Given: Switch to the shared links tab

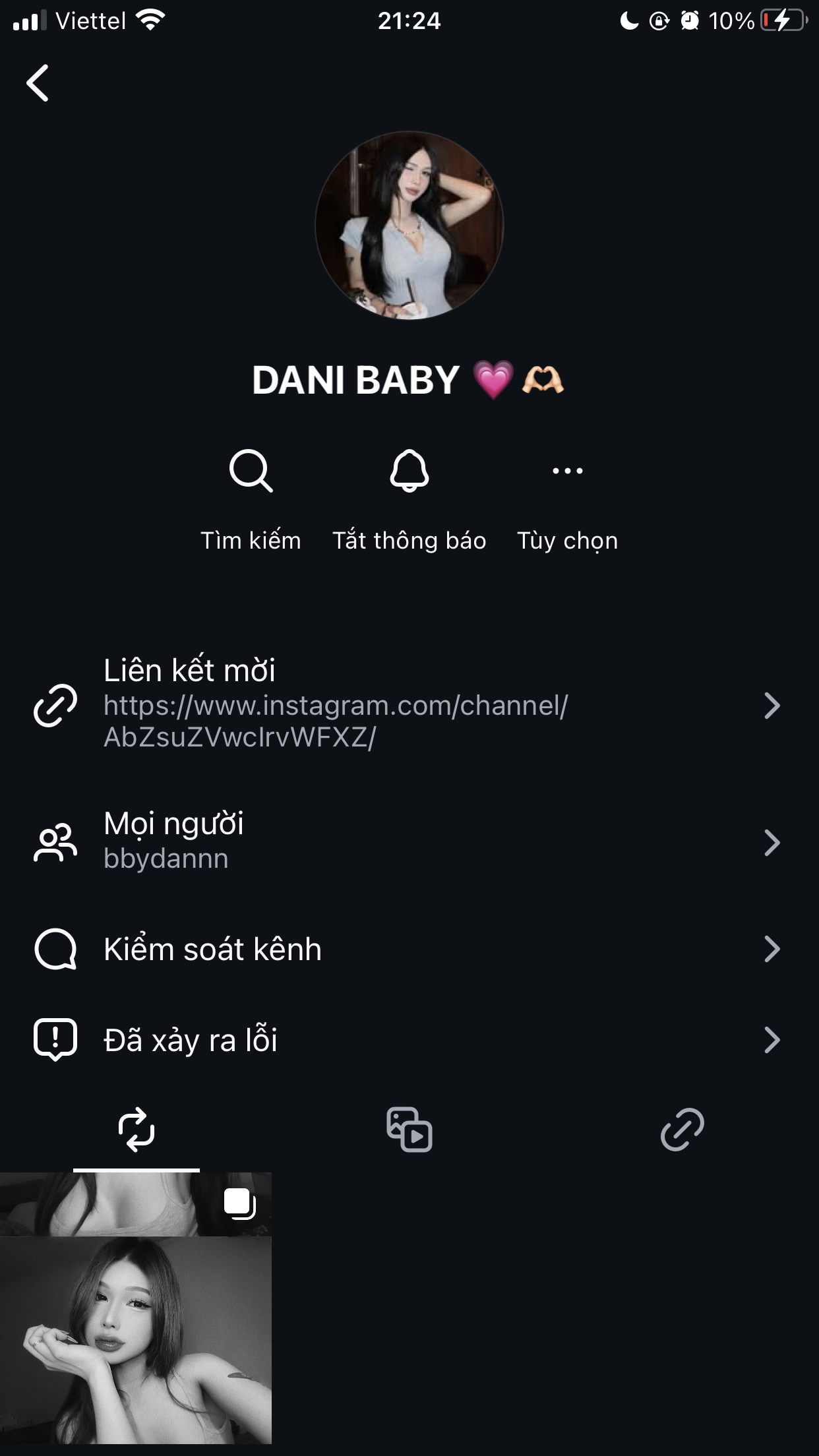Looking at the screenshot, I should point(682,1130).
